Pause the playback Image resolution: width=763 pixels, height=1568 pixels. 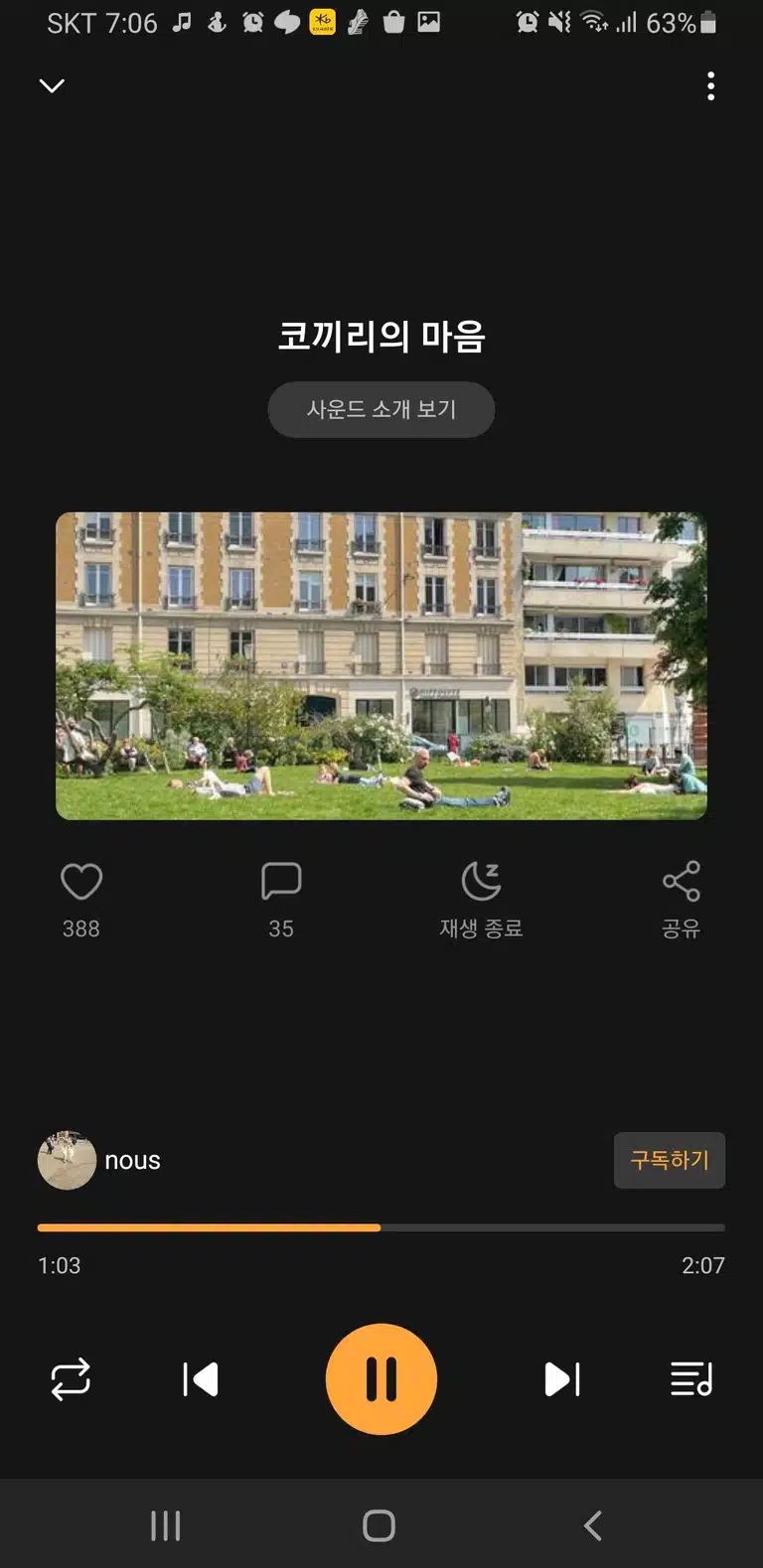coord(381,1379)
